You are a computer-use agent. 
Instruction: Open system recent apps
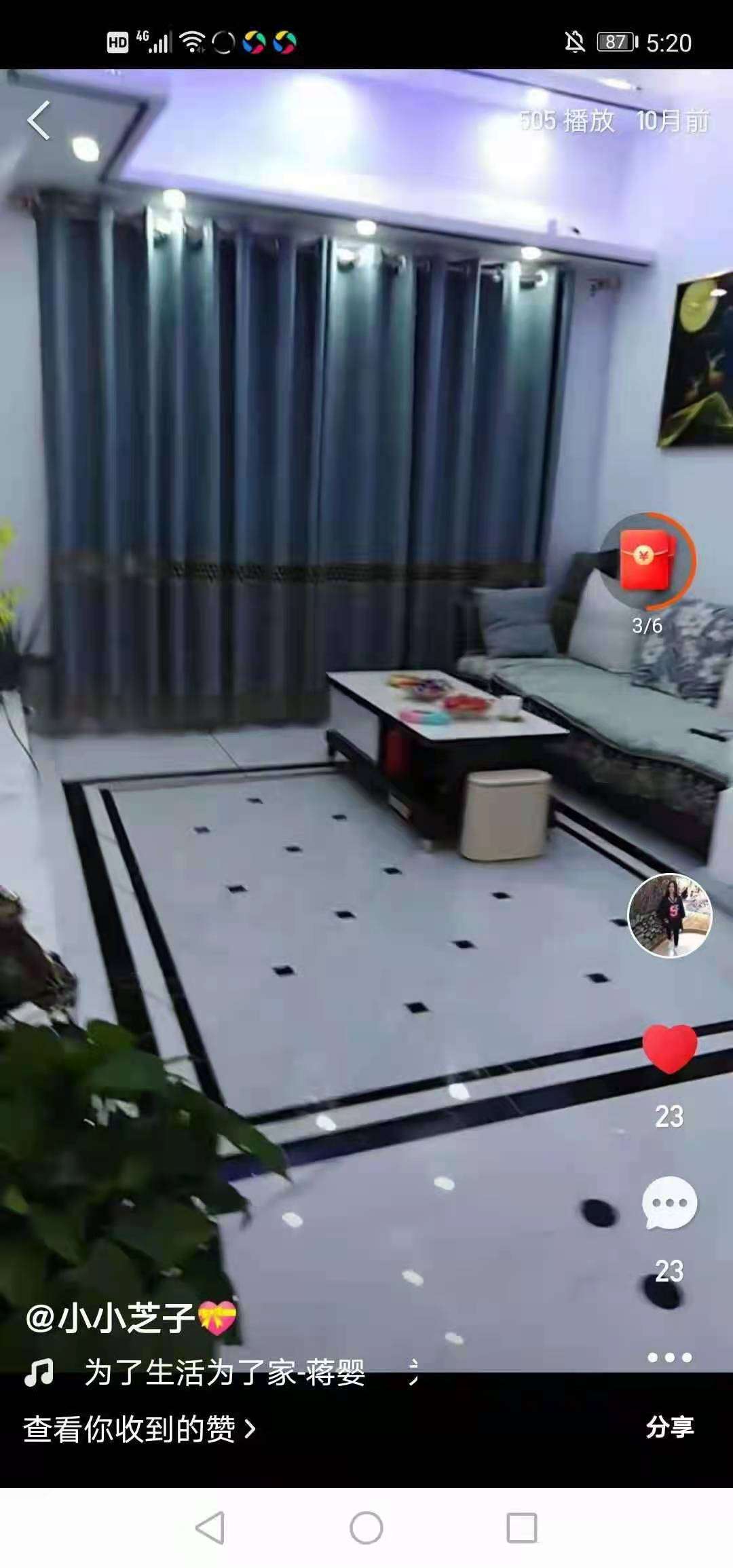point(522,1529)
